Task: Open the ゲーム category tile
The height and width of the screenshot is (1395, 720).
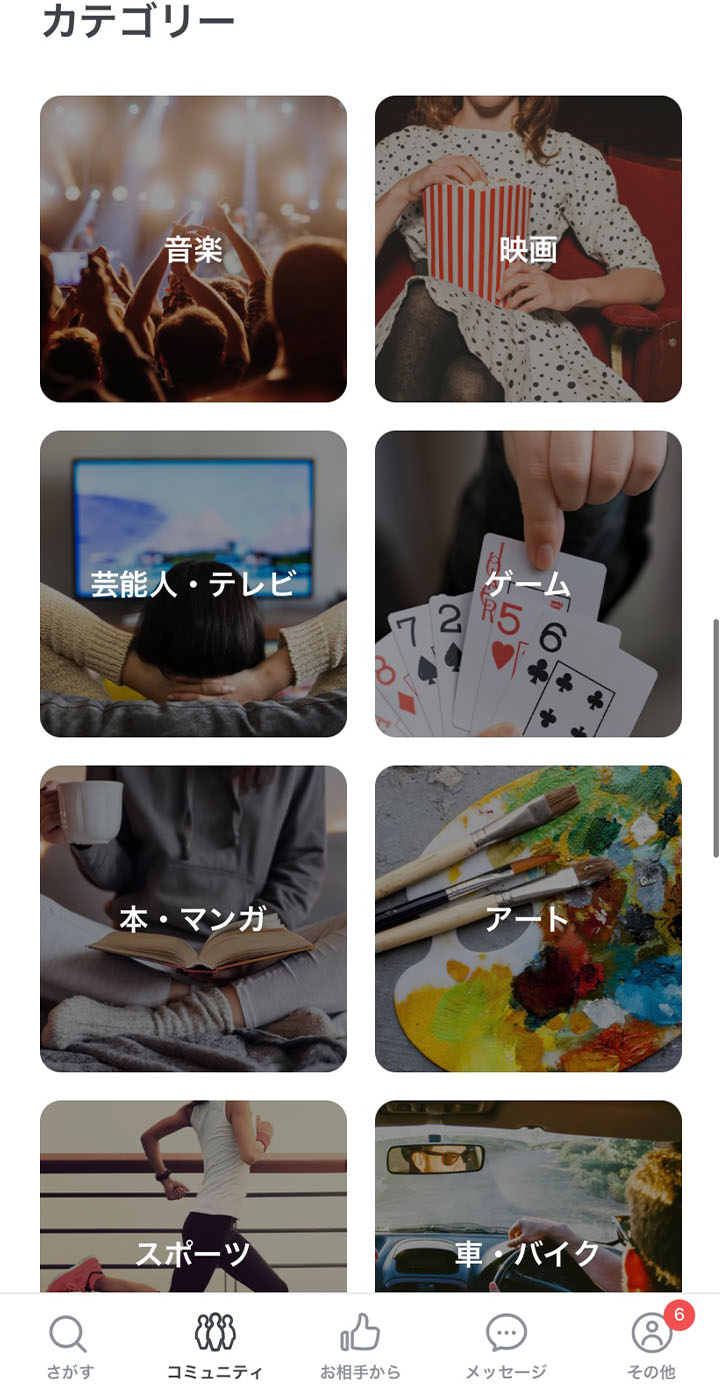Action: coord(528,584)
